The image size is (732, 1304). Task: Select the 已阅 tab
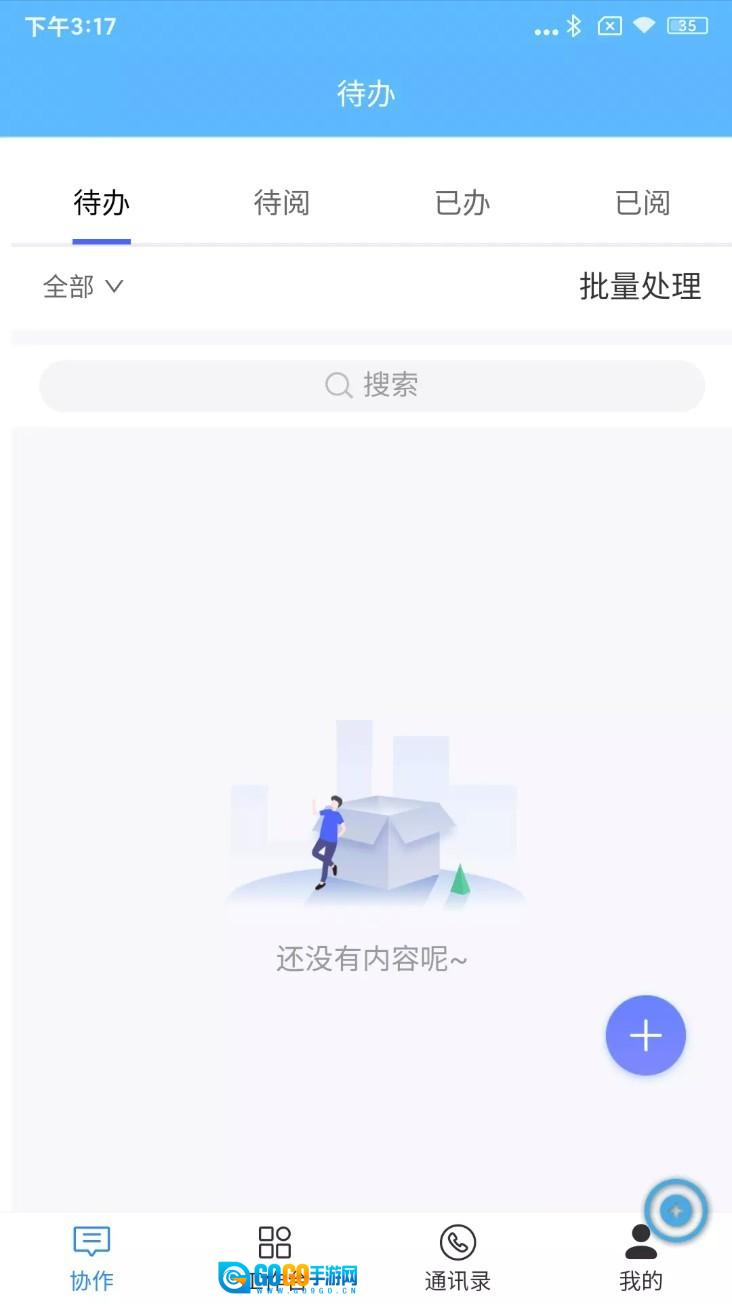point(642,203)
